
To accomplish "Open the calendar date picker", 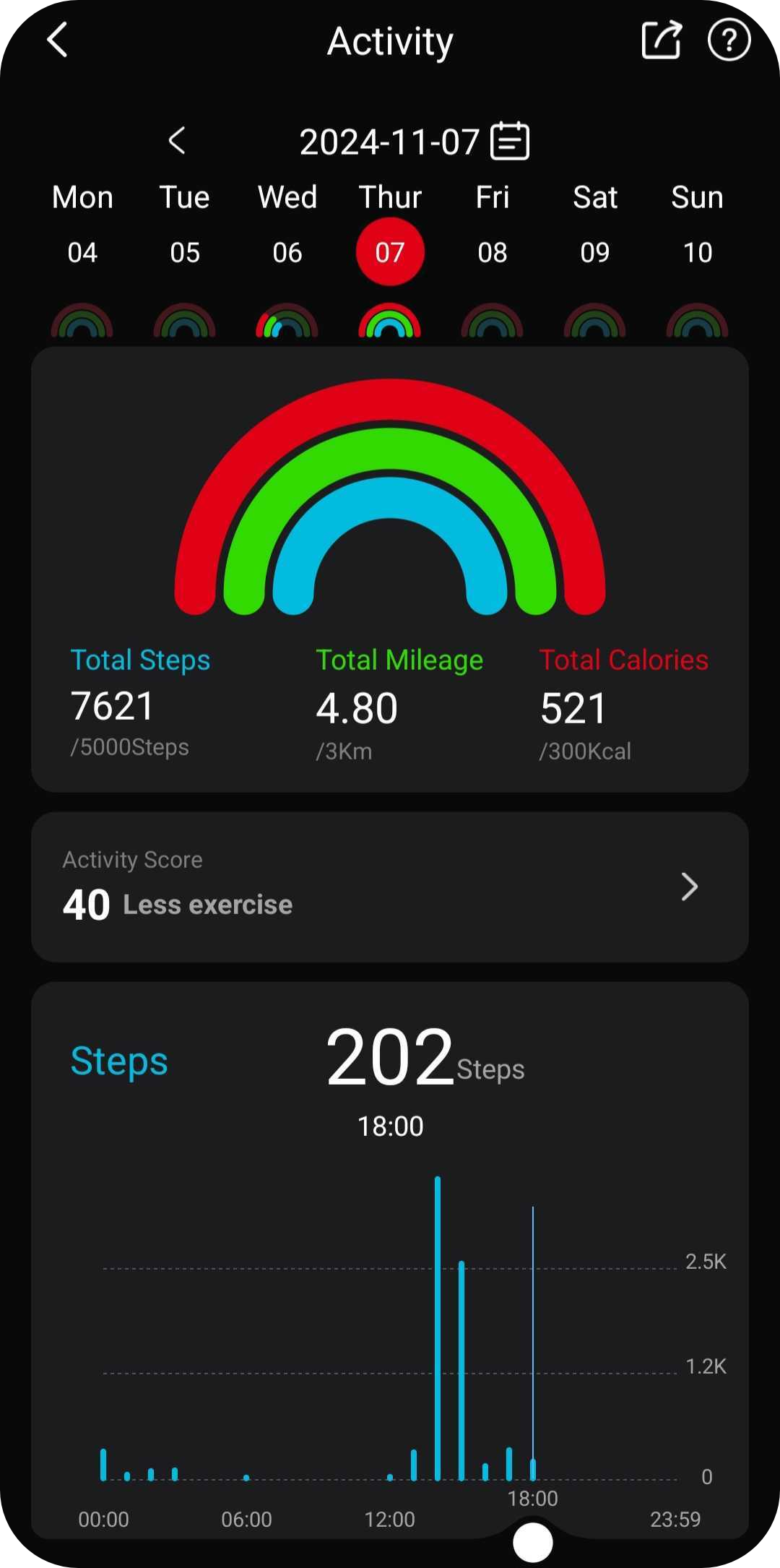I will click(x=510, y=140).
